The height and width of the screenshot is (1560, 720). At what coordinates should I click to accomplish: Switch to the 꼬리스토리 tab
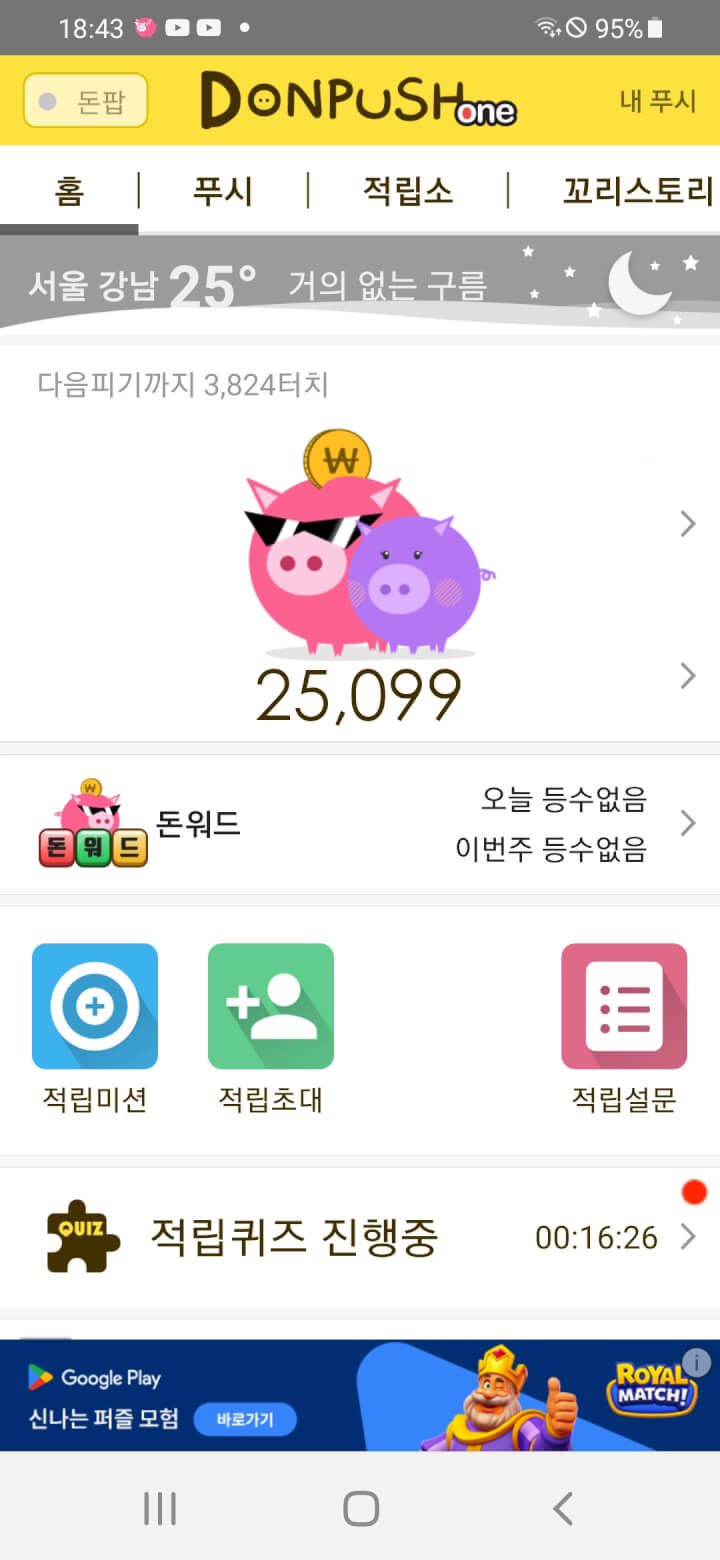(636, 190)
